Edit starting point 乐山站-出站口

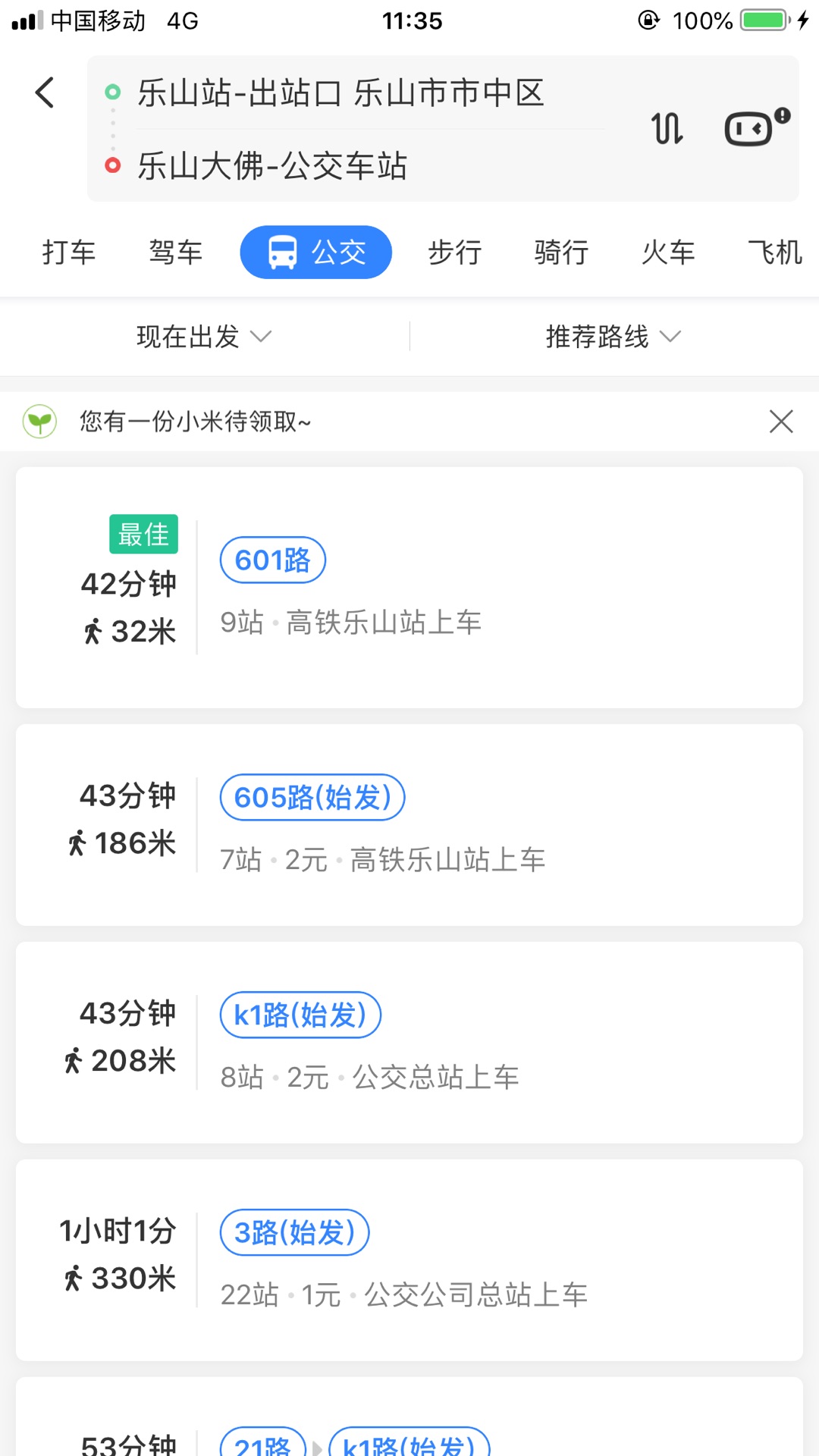(x=340, y=93)
